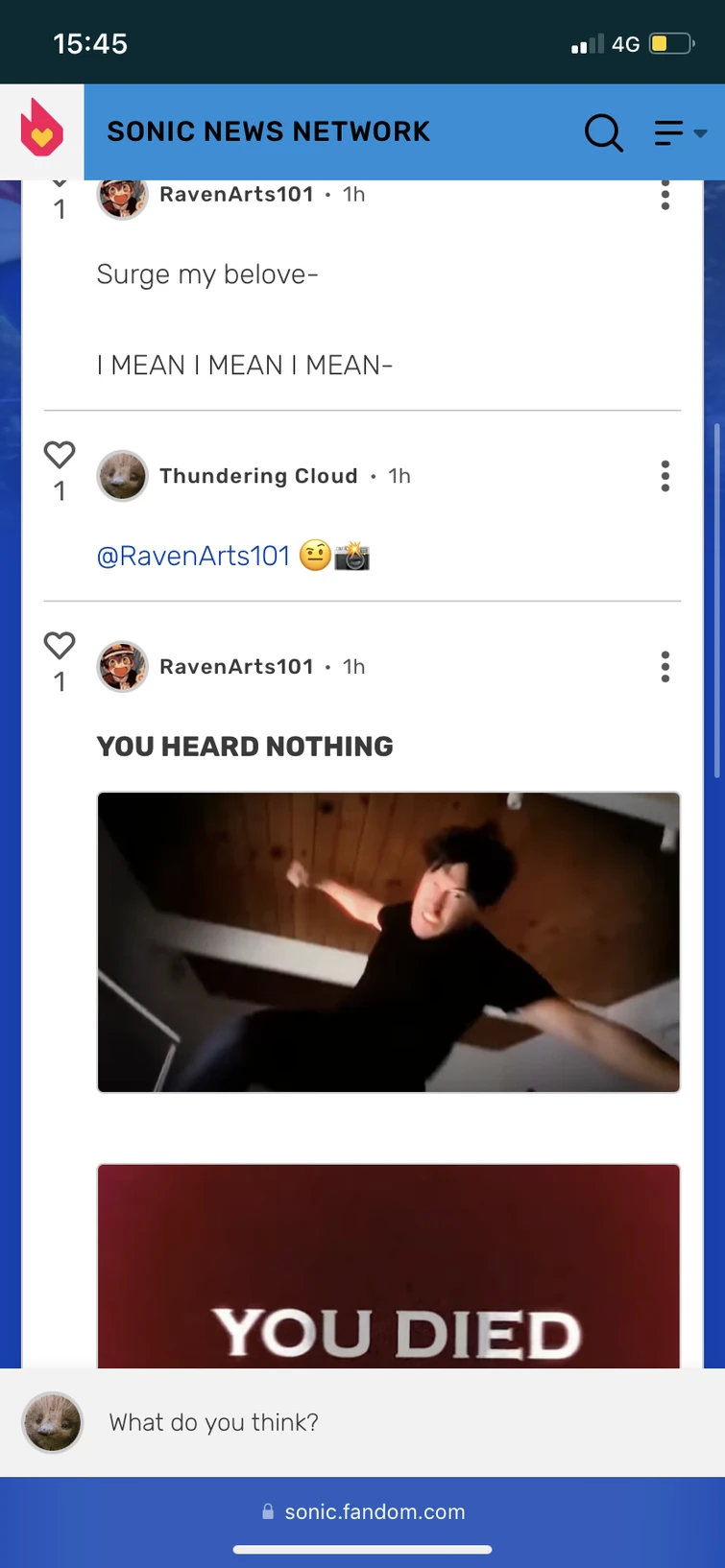
Task: Expand the header navigation menu
Action: coord(679,132)
